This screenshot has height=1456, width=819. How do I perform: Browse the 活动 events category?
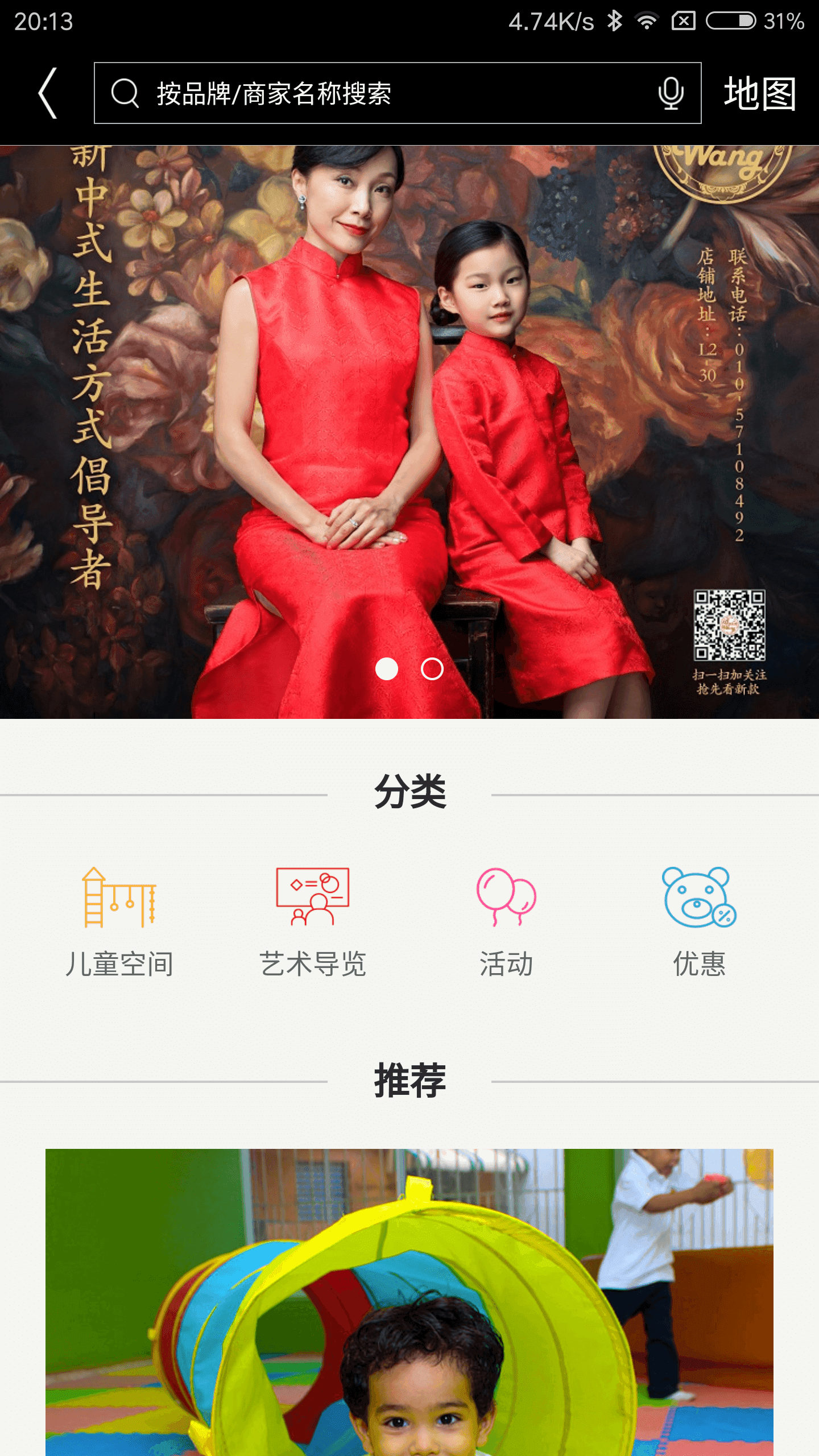tap(506, 921)
